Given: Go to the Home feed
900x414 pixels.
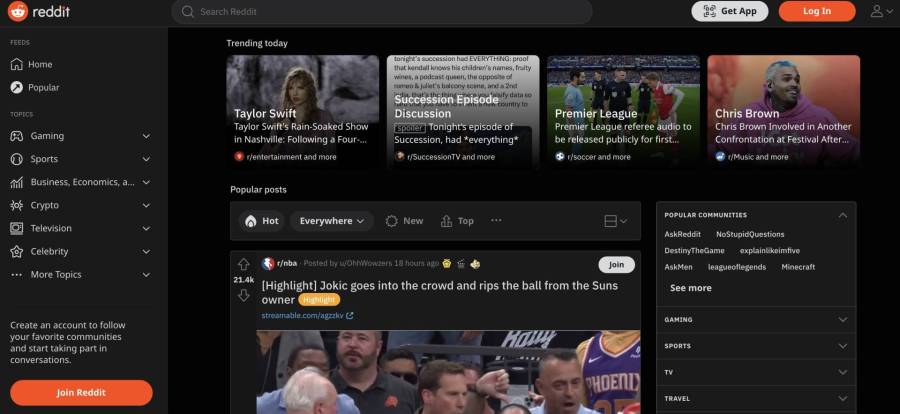Looking at the screenshot, I should pos(40,64).
